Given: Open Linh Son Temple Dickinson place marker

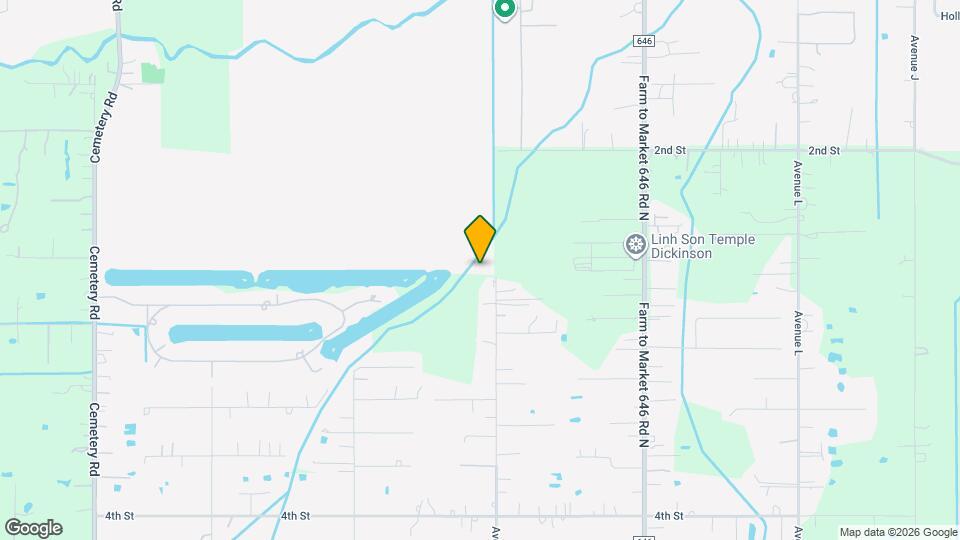Looking at the screenshot, I should tap(634, 245).
